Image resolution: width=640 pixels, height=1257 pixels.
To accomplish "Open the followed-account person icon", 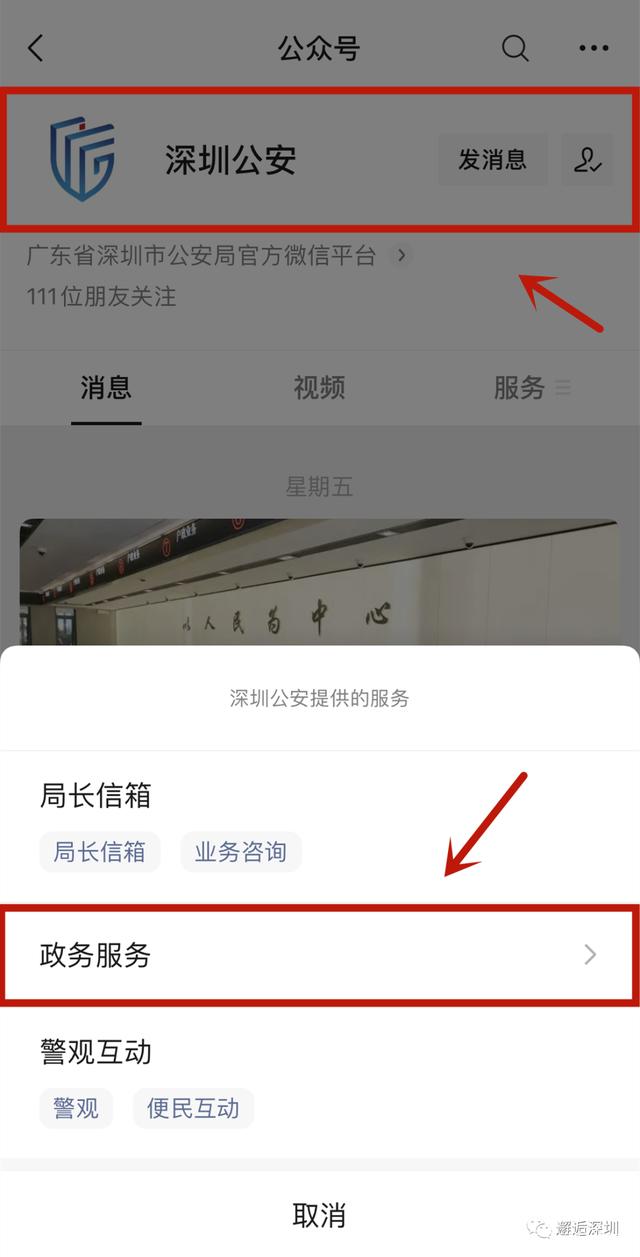I will tap(587, 160).
